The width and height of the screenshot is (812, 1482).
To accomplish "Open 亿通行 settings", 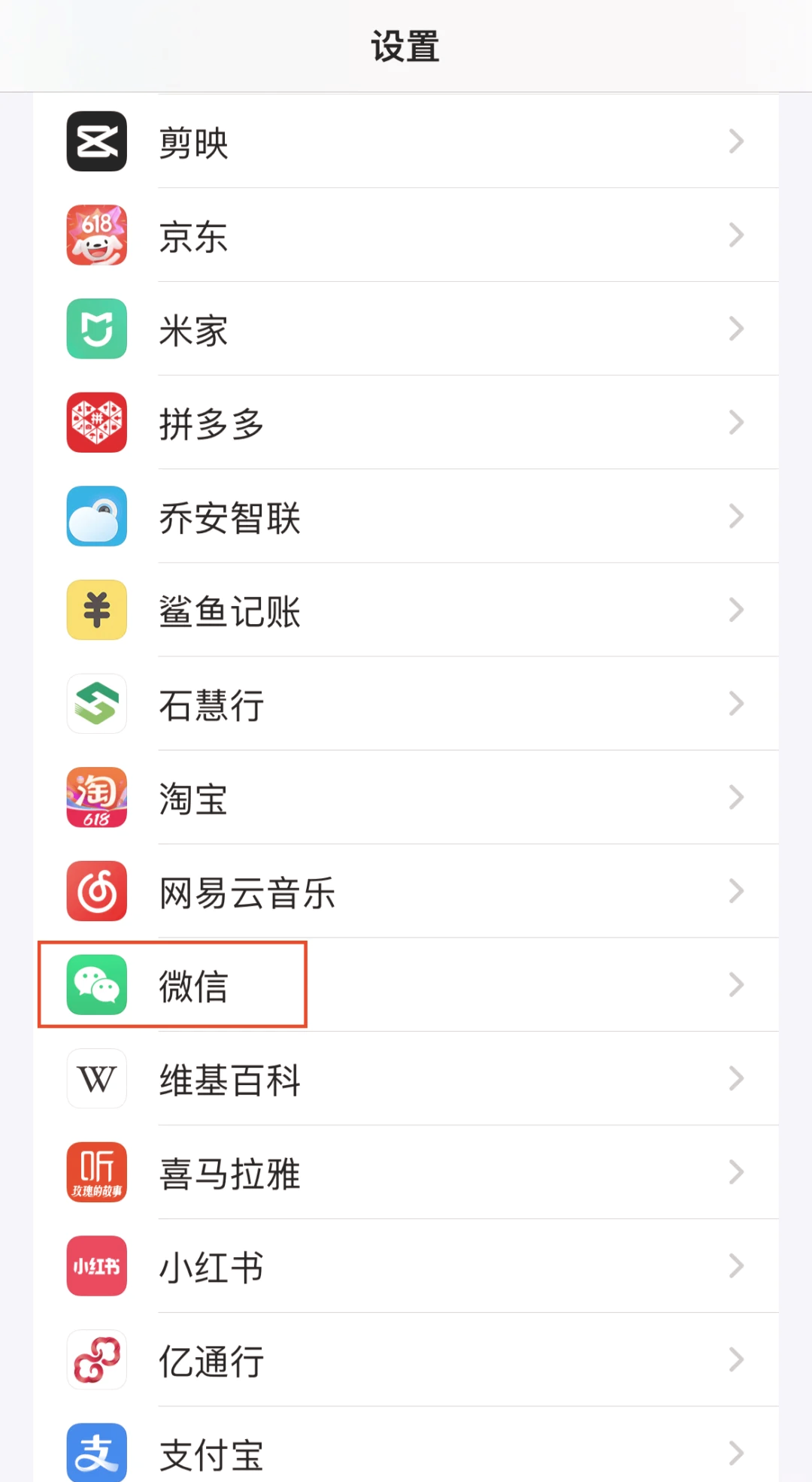I will tap(406, 1360).
